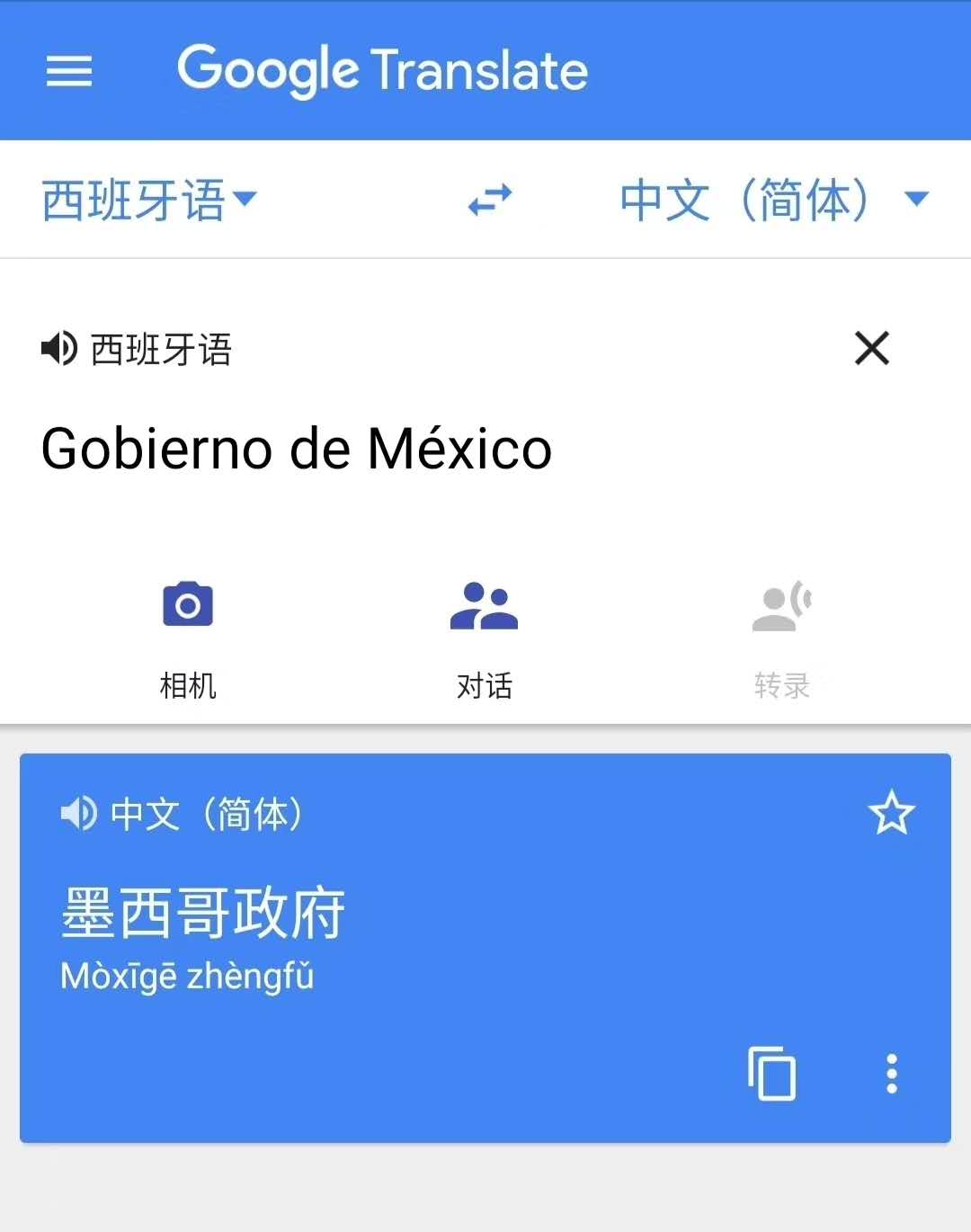Edit the text Gobierno de México

(x=297, y=449)
